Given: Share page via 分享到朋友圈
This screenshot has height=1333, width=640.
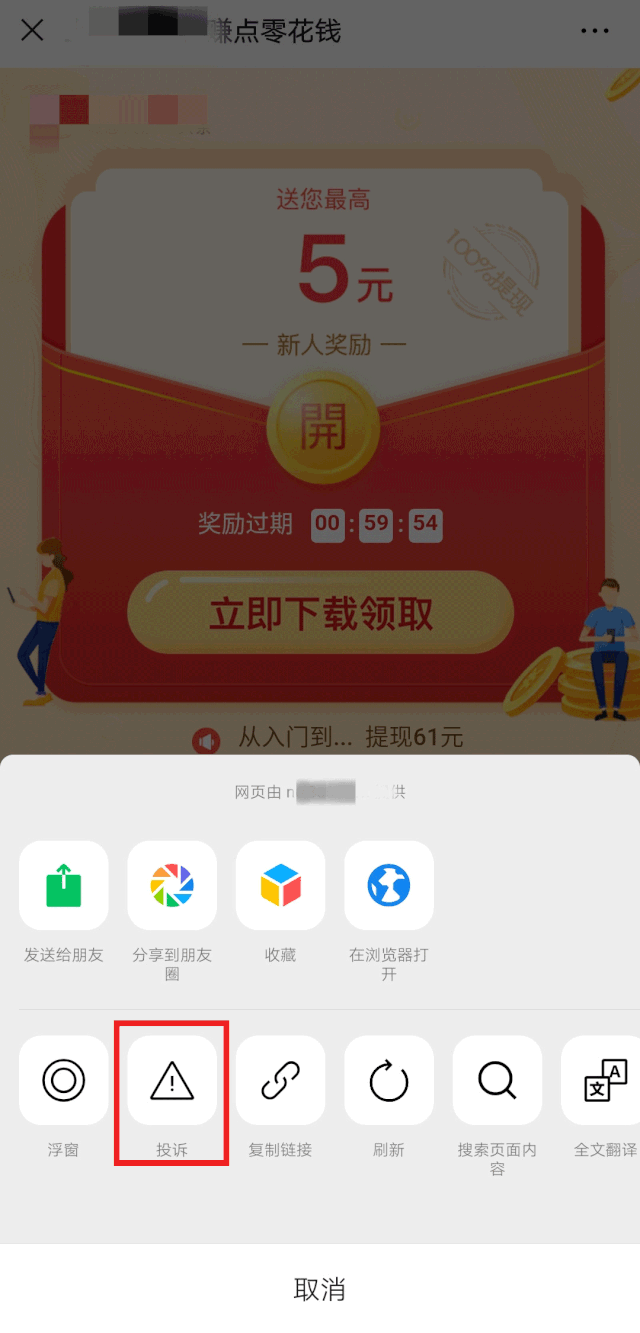Looking at the screenshot, I should click(x=172, y=886).
